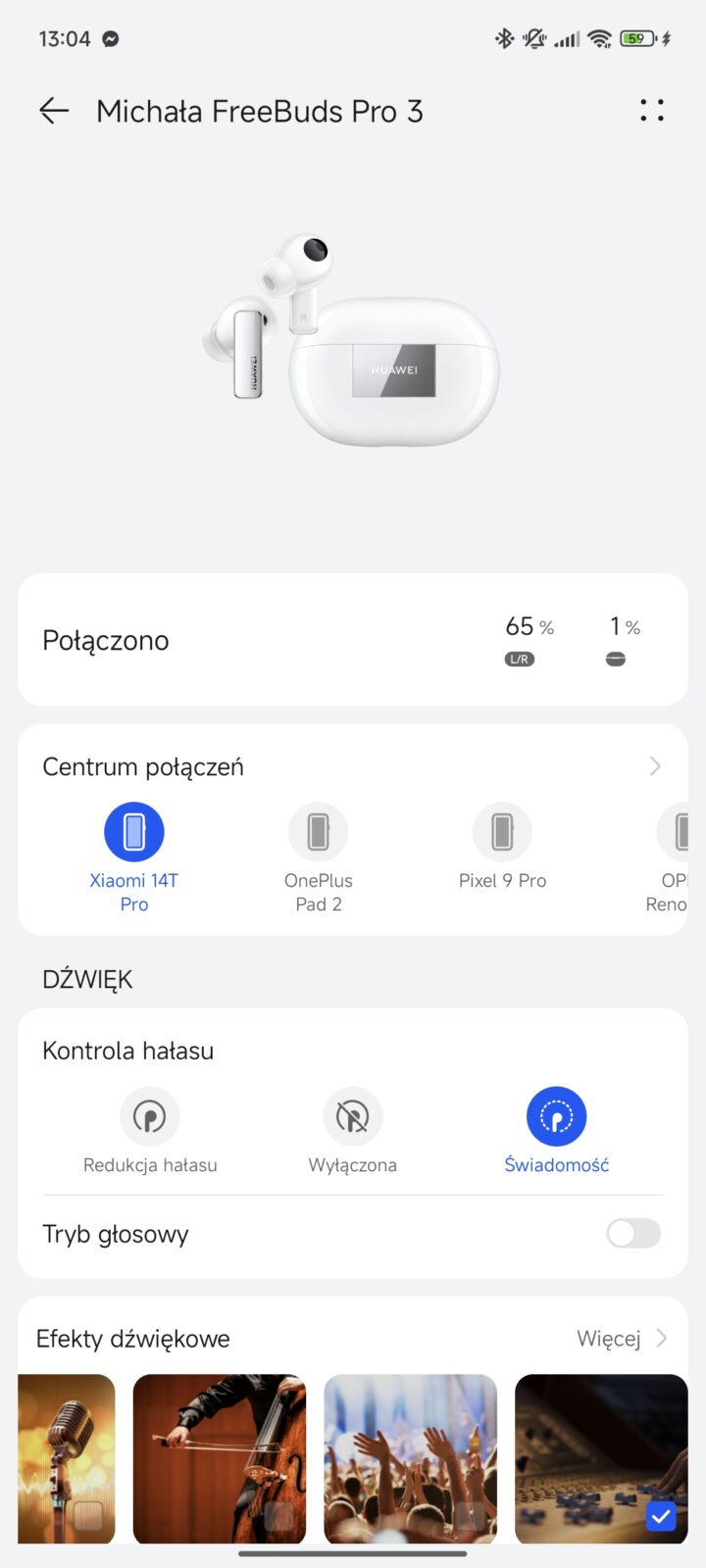Pick the concert crowd sound effect

point(411,1458)
